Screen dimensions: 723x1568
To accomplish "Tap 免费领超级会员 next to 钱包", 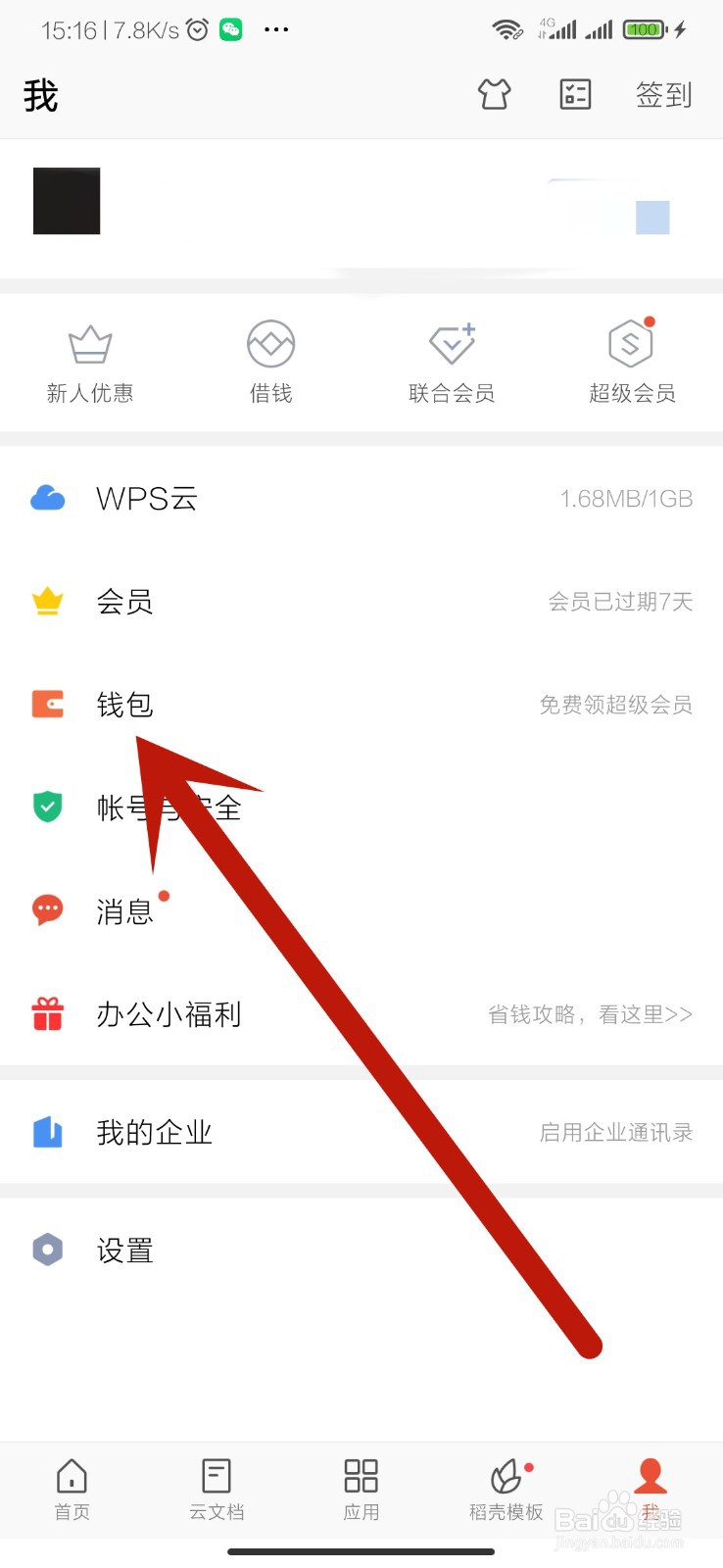I will click(615, 705).
